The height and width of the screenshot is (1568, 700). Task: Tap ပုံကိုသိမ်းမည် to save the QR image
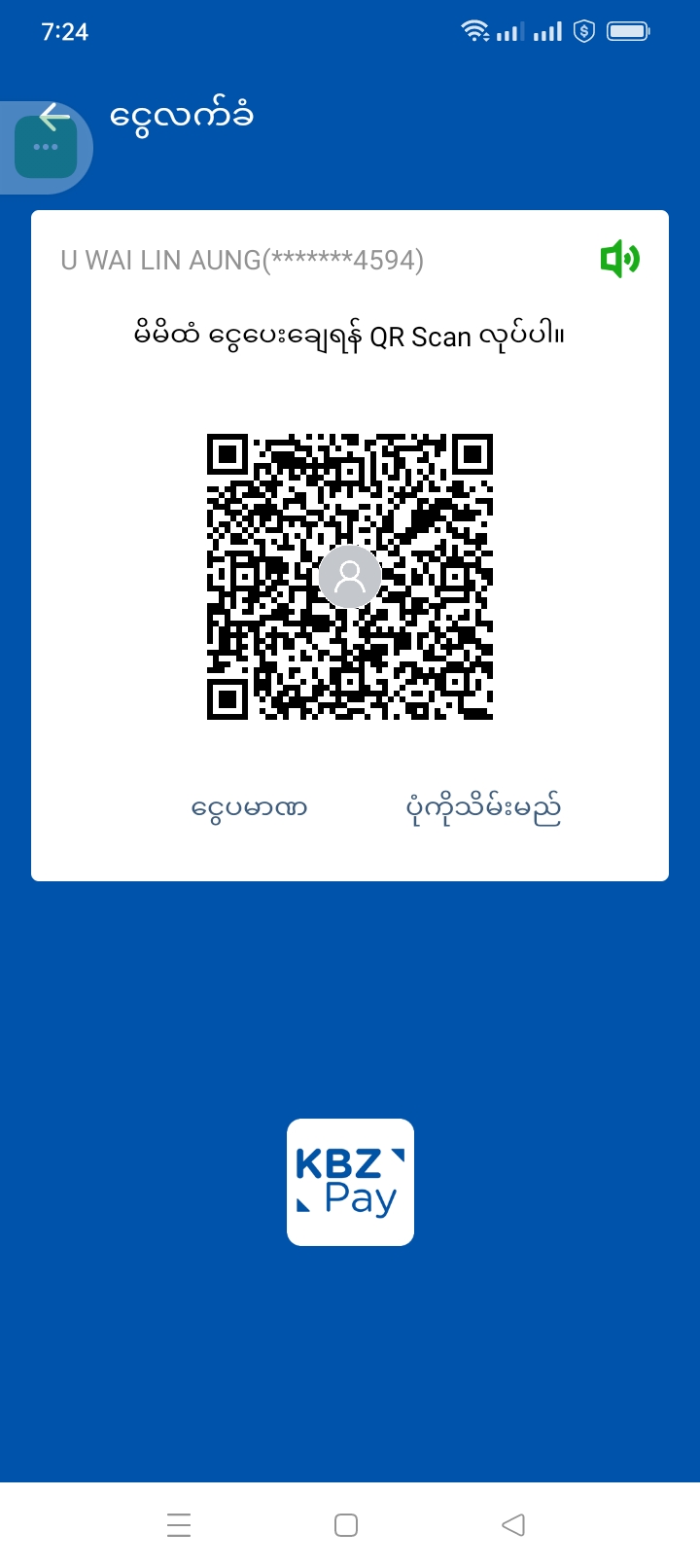483,807
